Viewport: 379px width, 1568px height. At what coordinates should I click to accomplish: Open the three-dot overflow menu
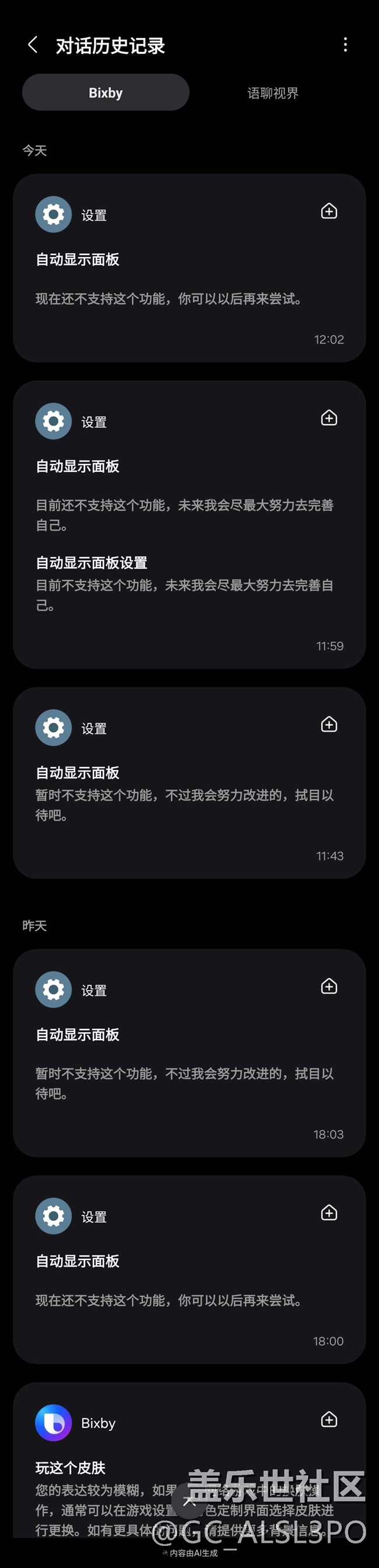point(345,44)
